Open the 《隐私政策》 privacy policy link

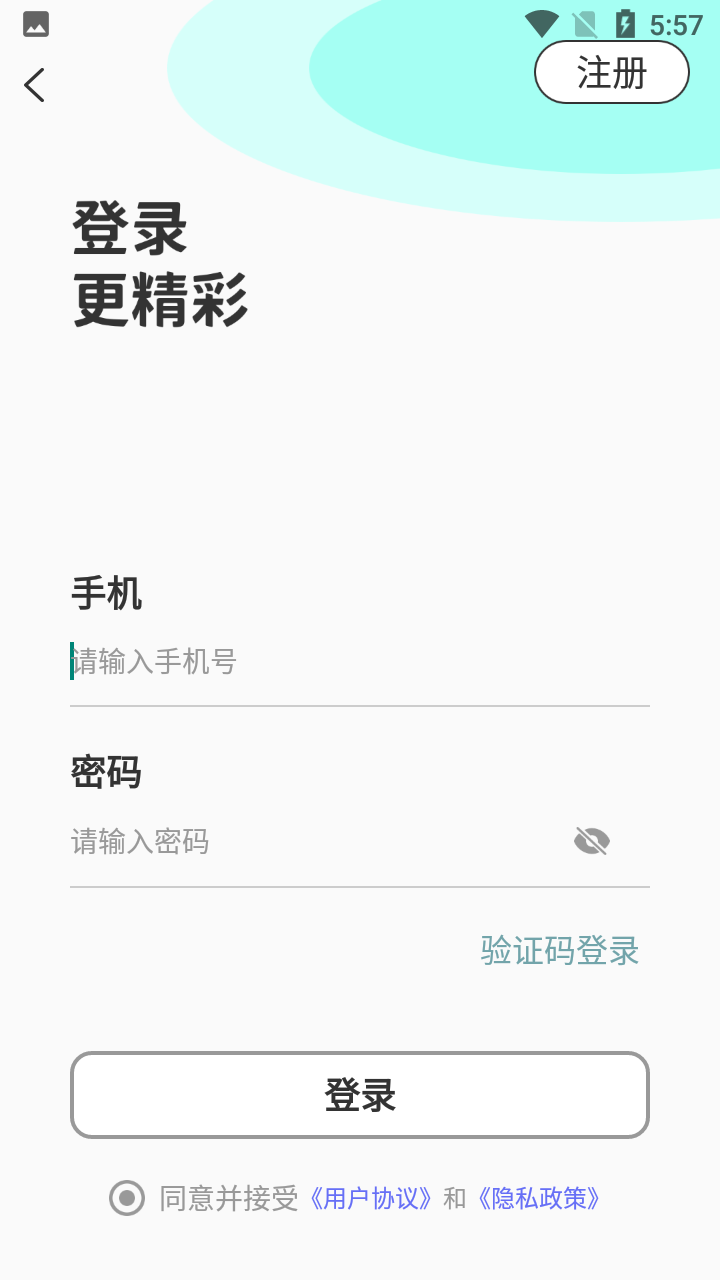(x=538, y=1198)
